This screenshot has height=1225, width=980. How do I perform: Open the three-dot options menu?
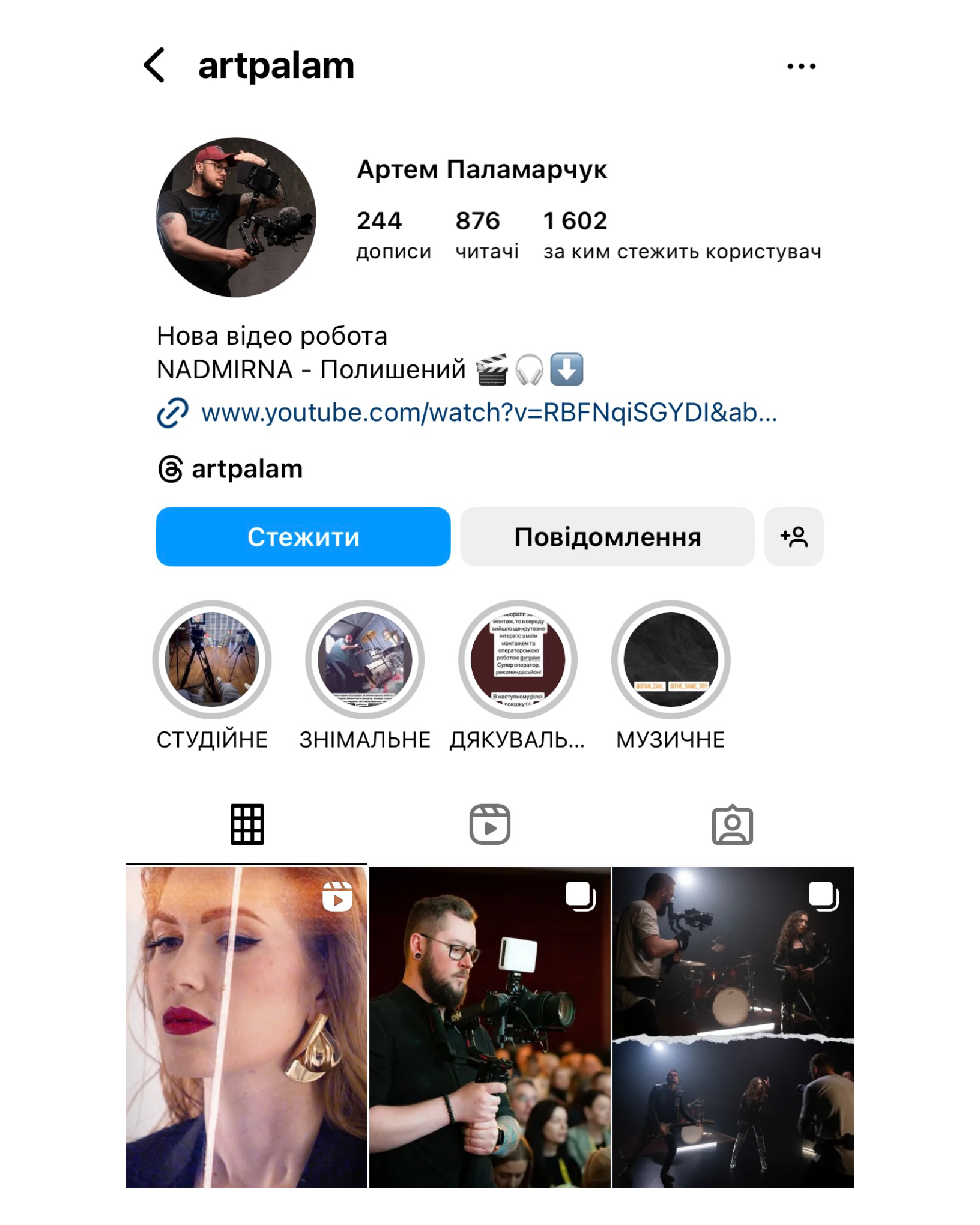801,66
